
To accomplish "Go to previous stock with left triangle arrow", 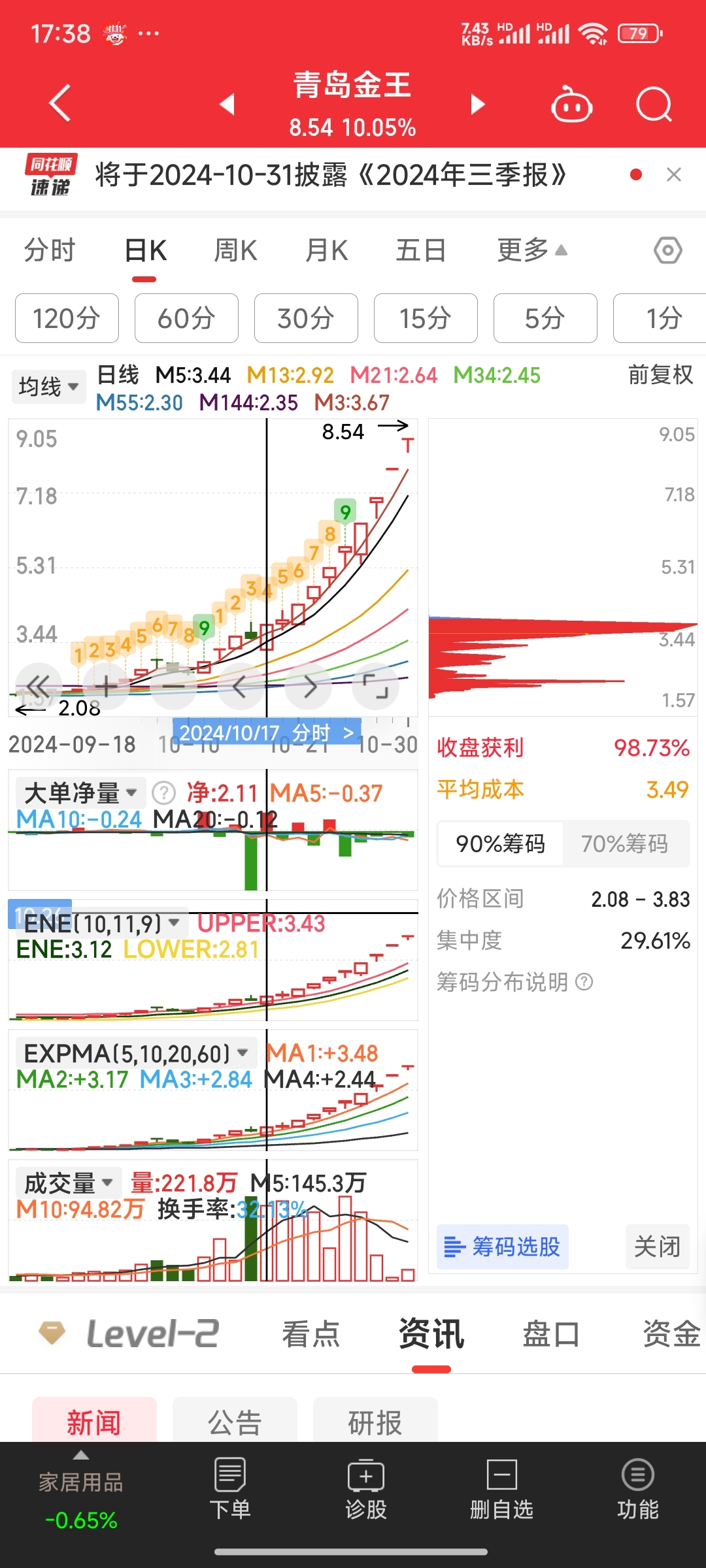I will pyautogui.click(x=227, y=105).
